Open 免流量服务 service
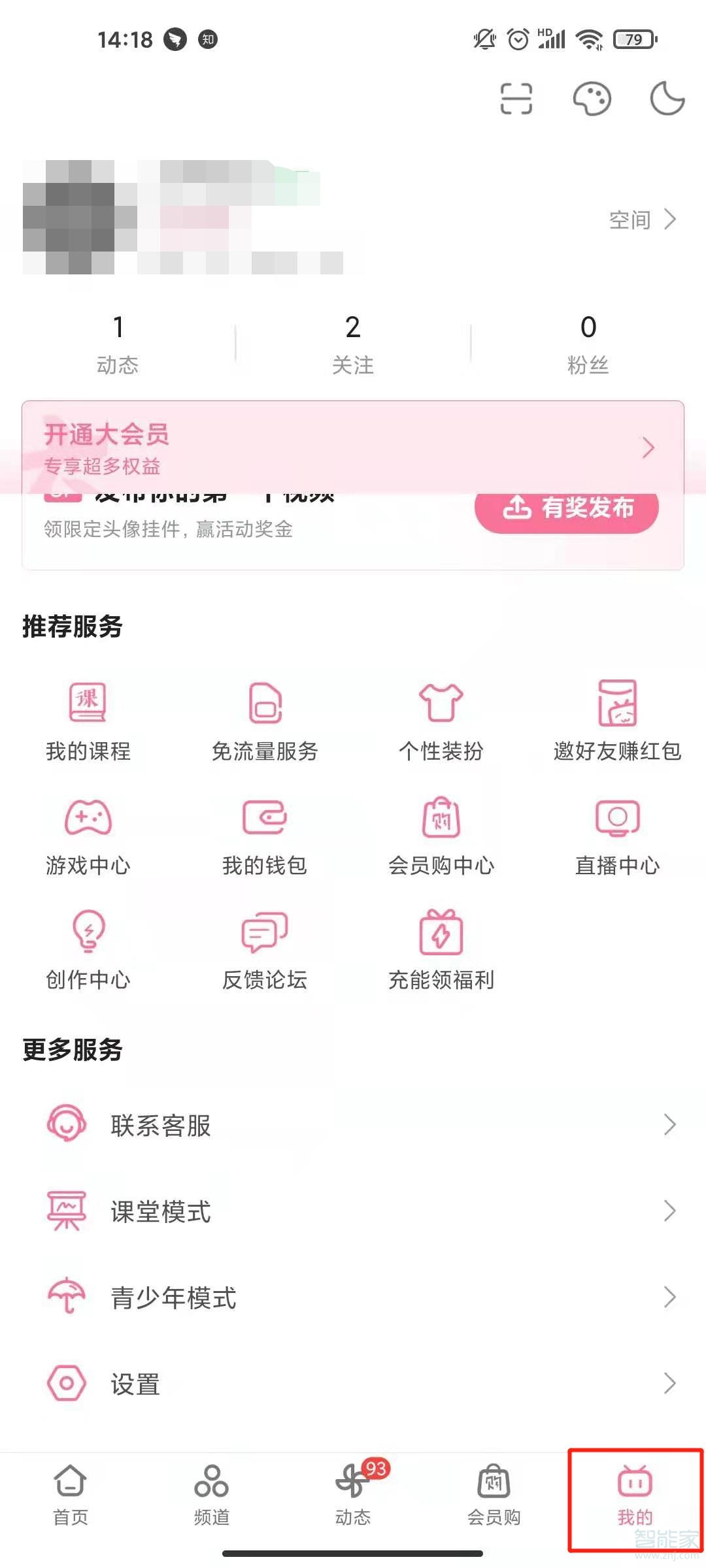This screenshot has height=1568, width=706. (263, 719)
